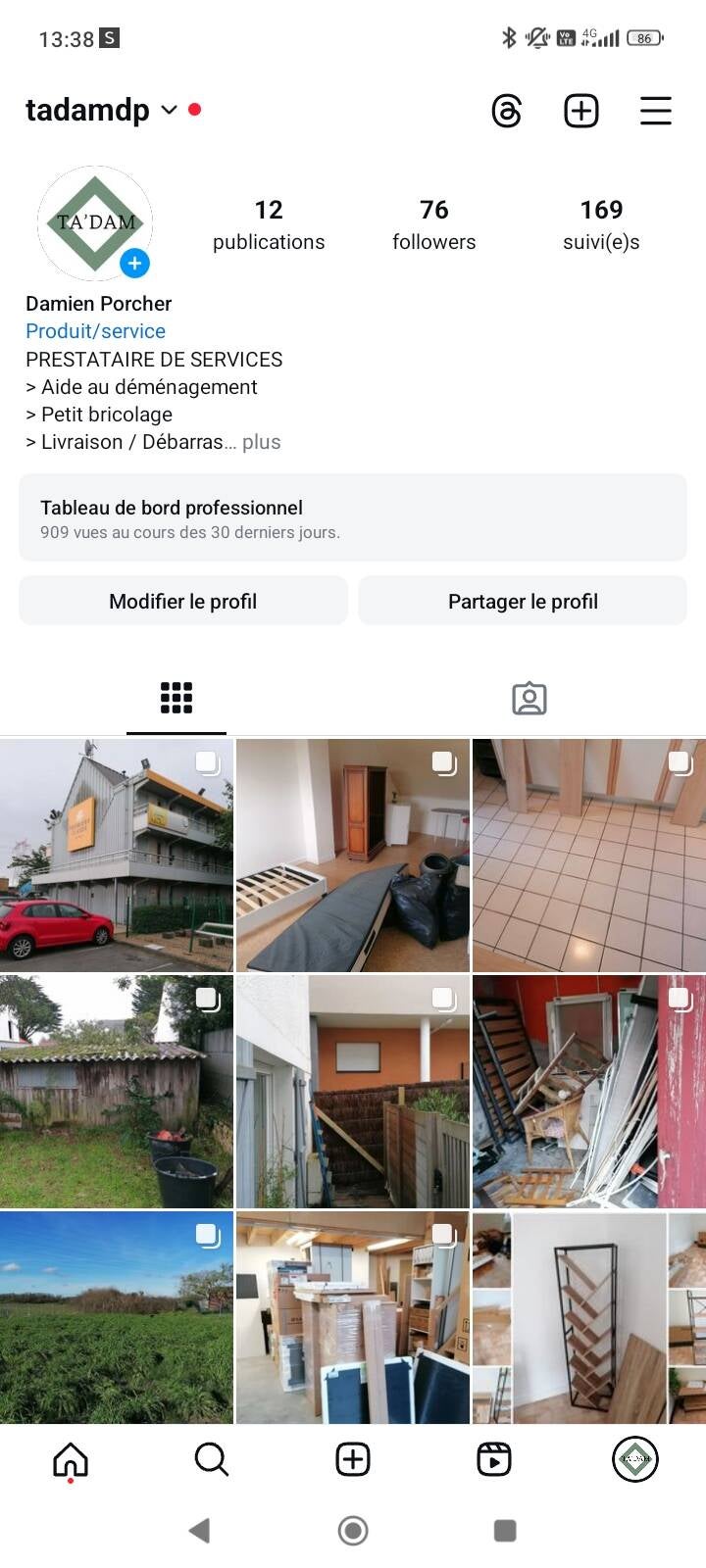Open Tableau de bord professionnel

point(353,518)
